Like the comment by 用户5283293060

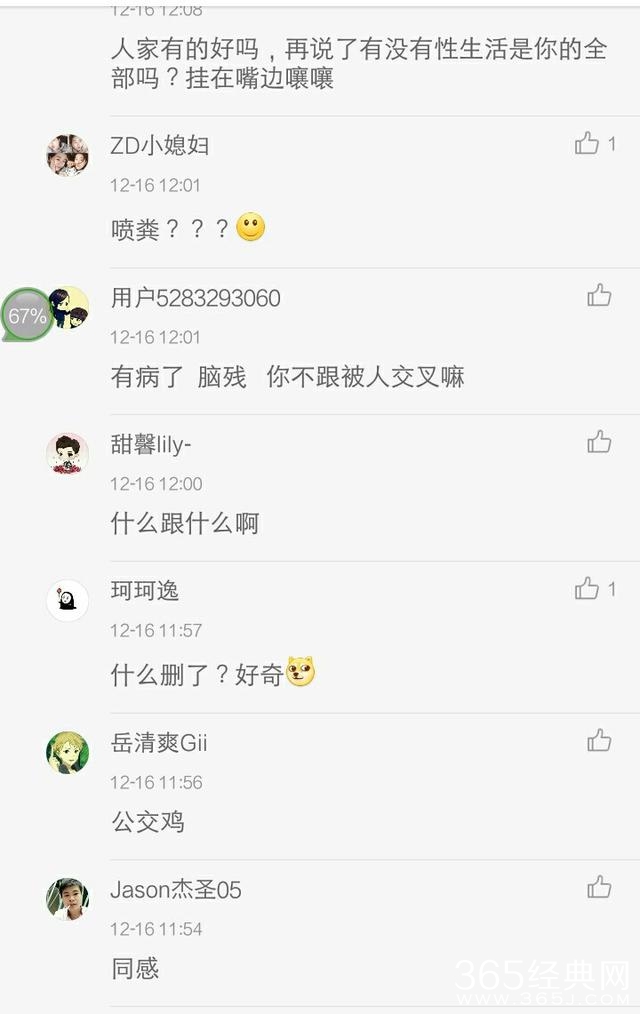599,295
